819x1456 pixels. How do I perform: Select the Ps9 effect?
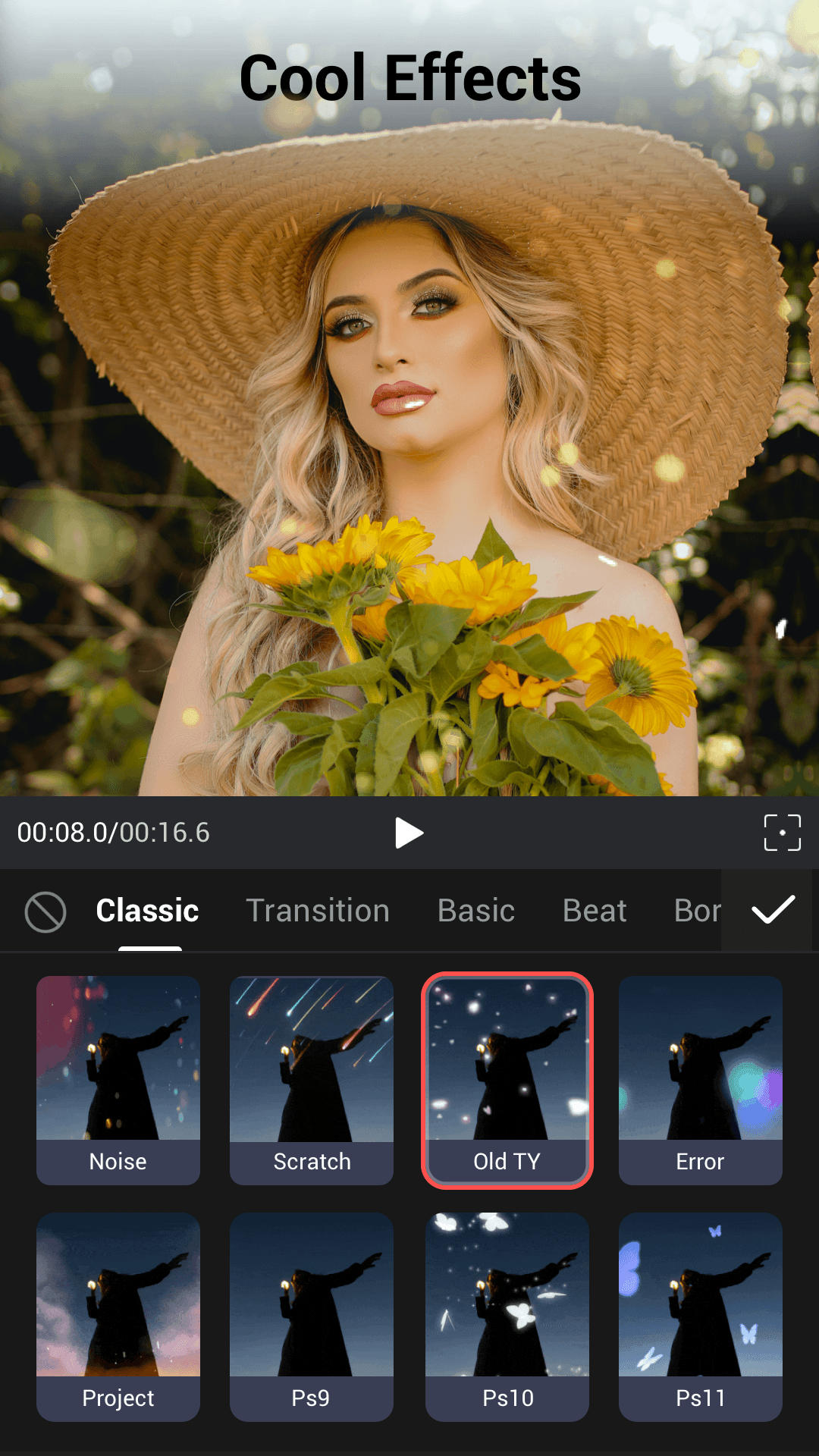point(312,1317)
